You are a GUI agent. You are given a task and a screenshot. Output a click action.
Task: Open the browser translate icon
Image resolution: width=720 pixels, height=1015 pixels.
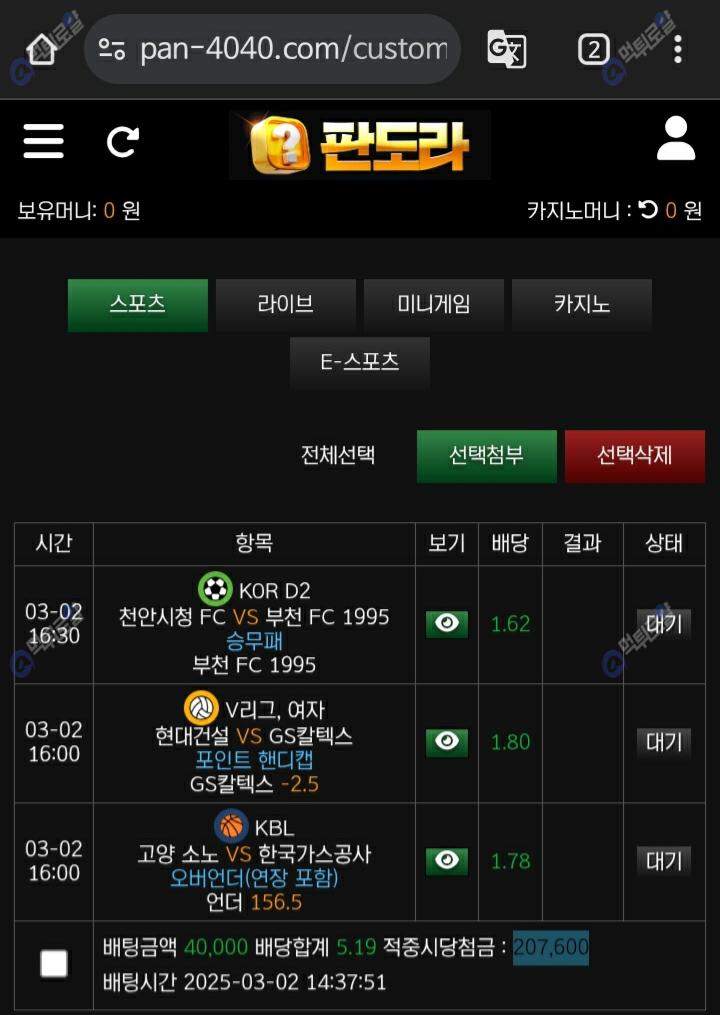click(506, 48)
